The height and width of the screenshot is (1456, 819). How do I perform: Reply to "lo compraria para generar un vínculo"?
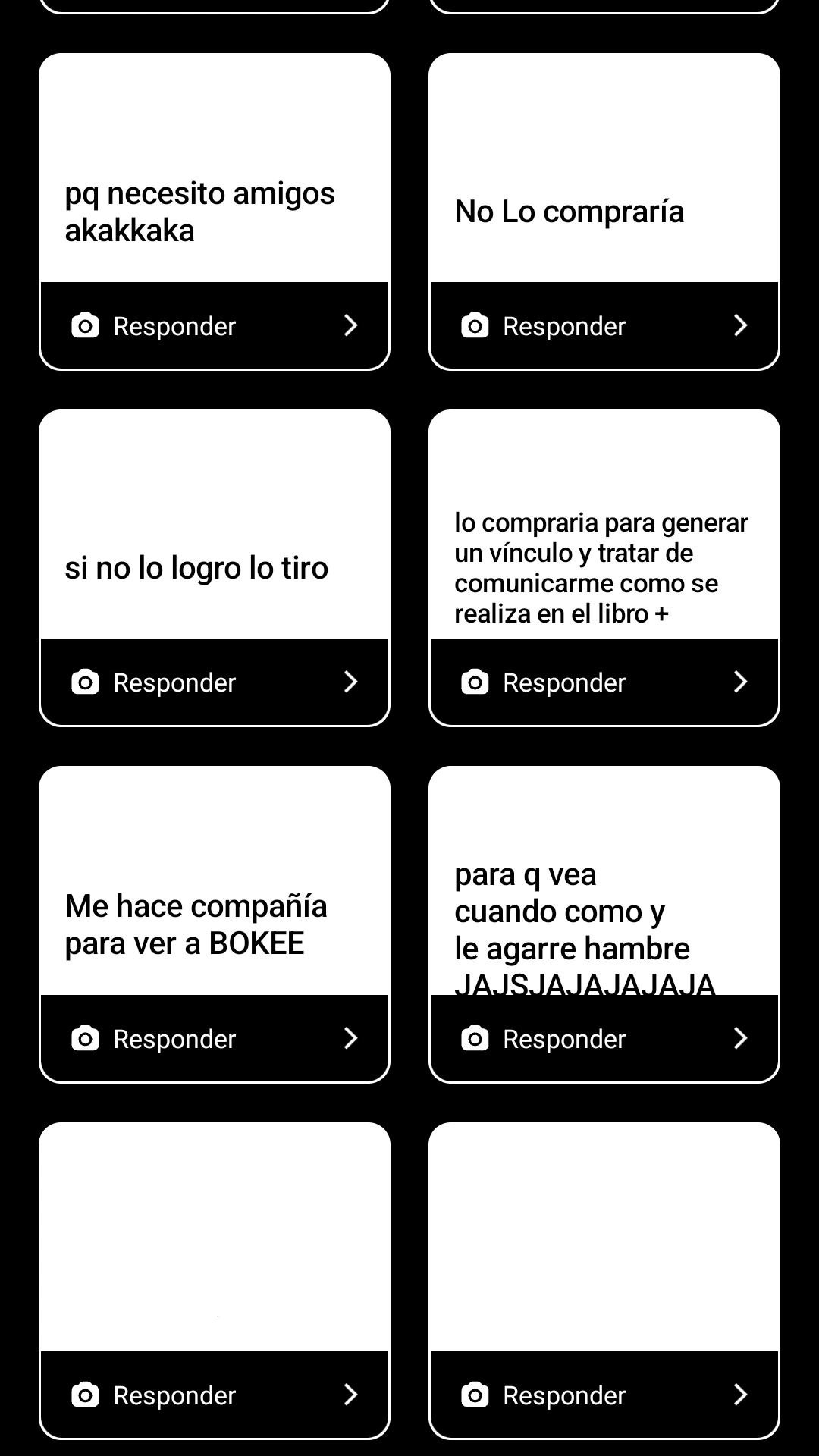click(x=604, y=682)
